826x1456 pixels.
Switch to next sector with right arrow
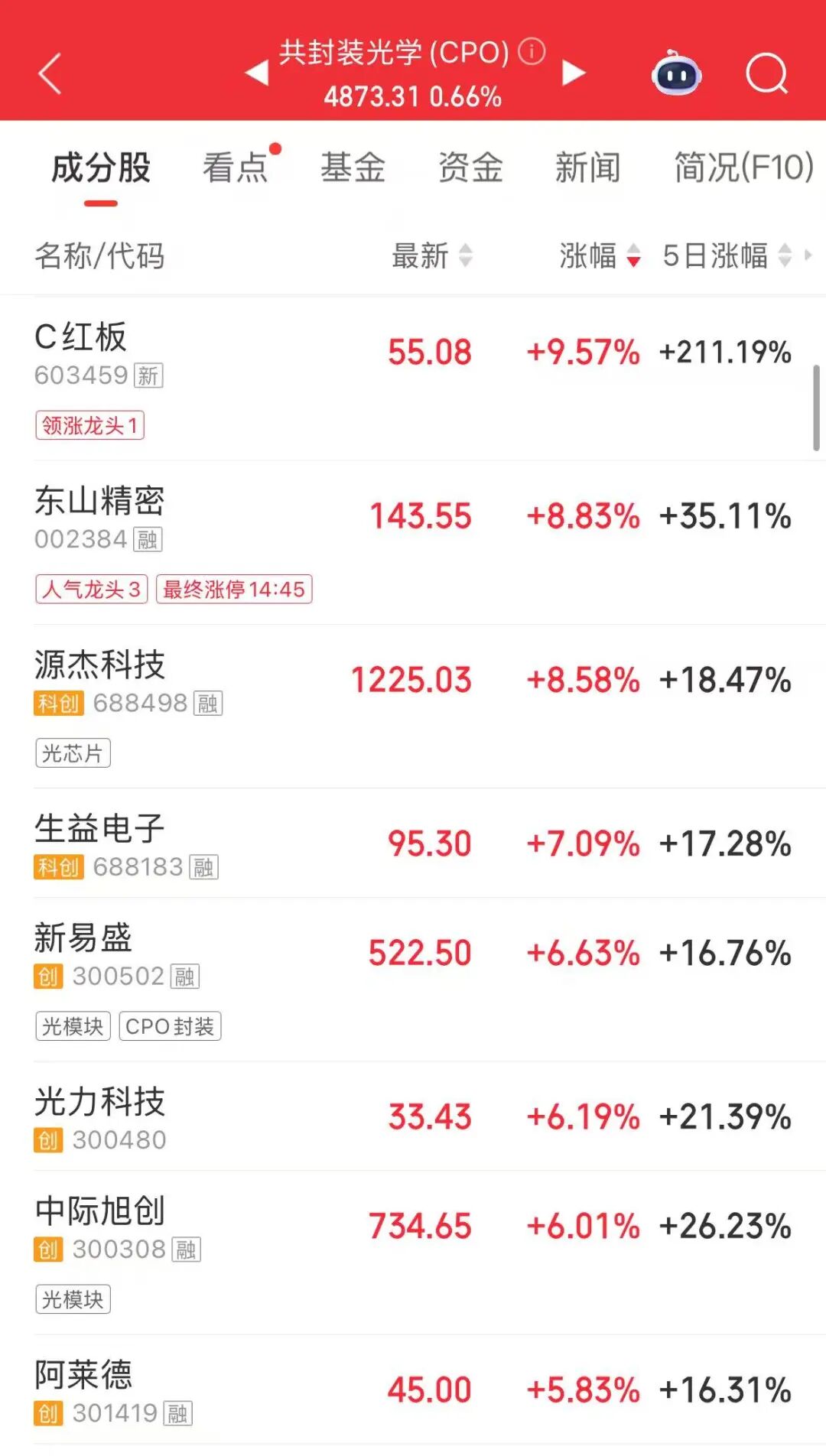coord(573,74)
